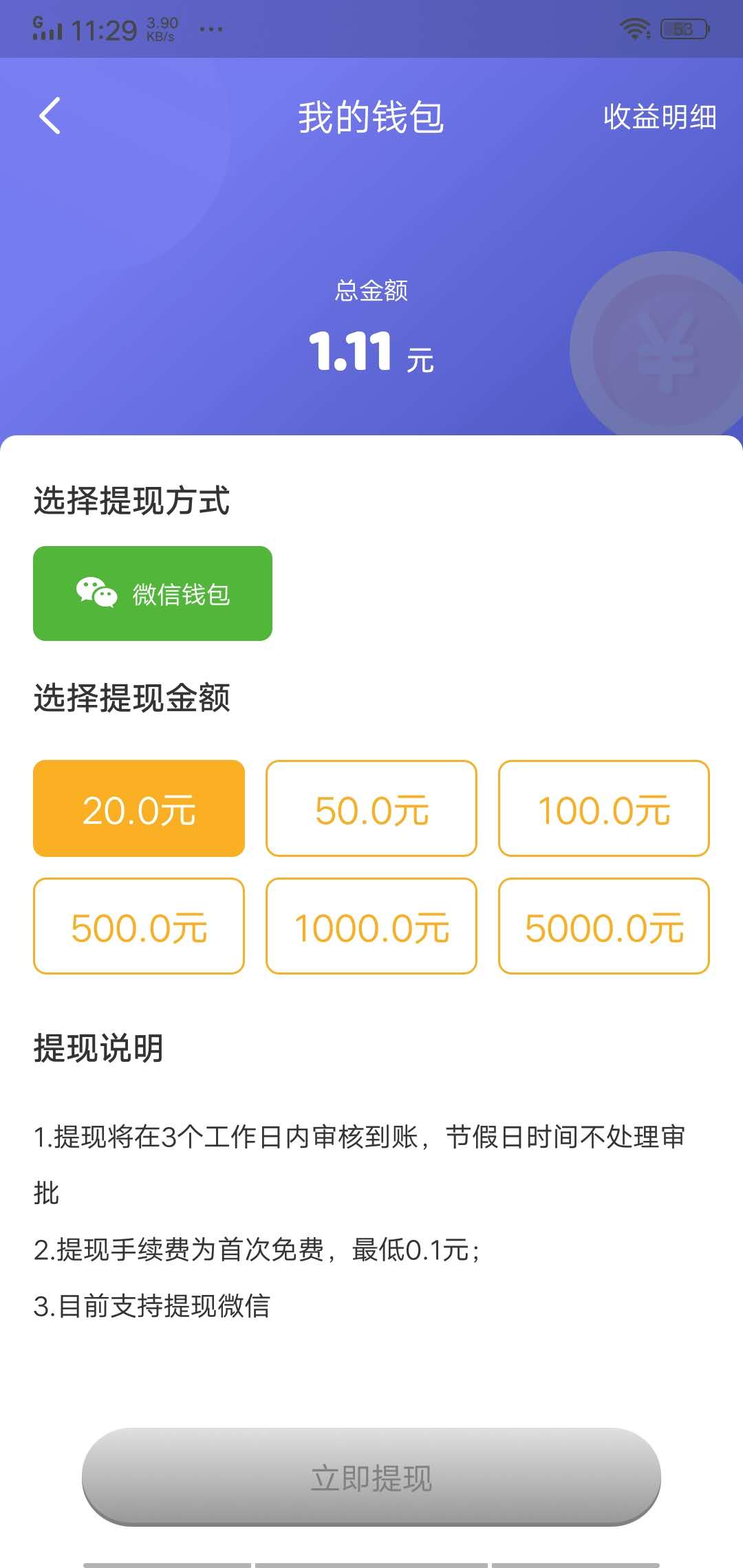
Task: Click the back arrow to return
Action: pyautogui.click(x=50, y=117)
